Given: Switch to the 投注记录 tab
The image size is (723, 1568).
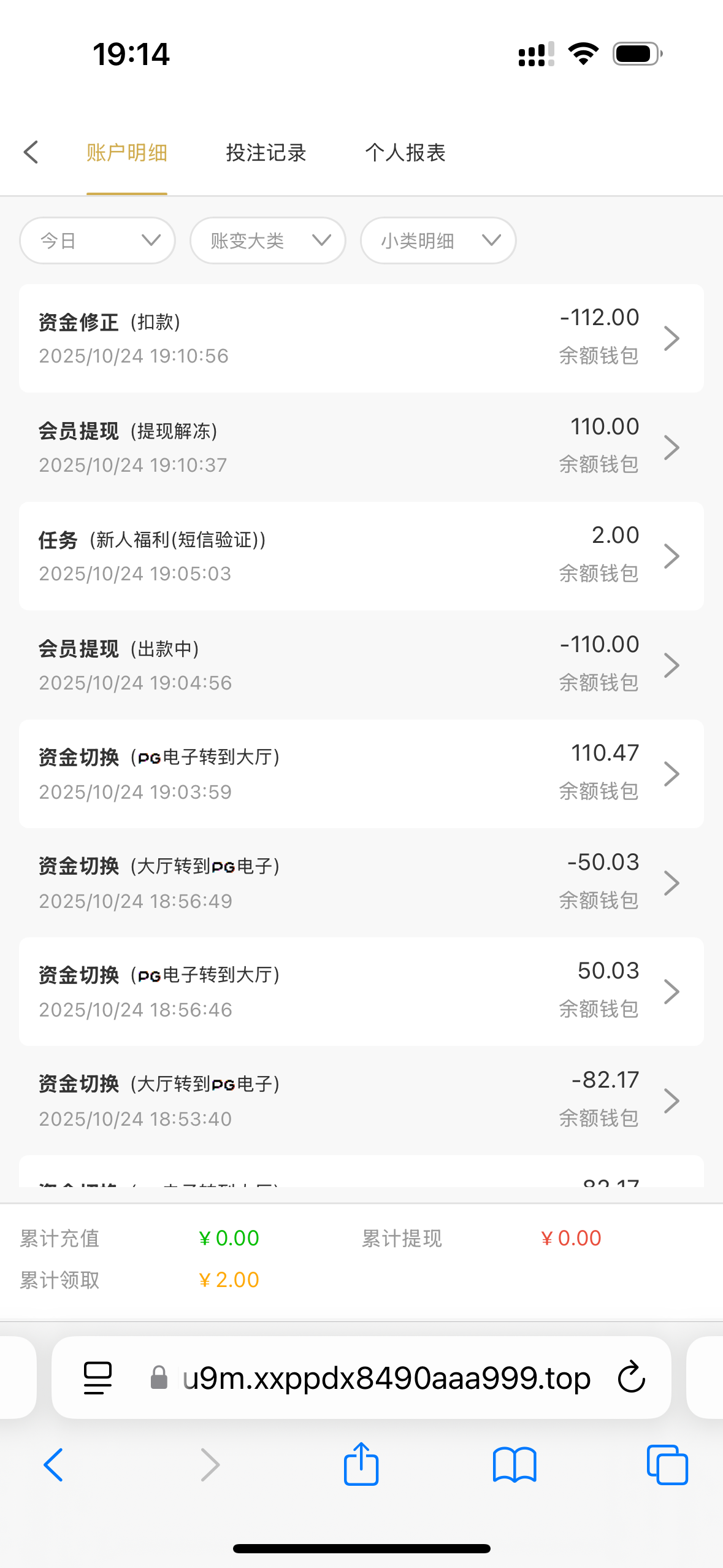Looking at the screenshot, I should pos(266,152).
